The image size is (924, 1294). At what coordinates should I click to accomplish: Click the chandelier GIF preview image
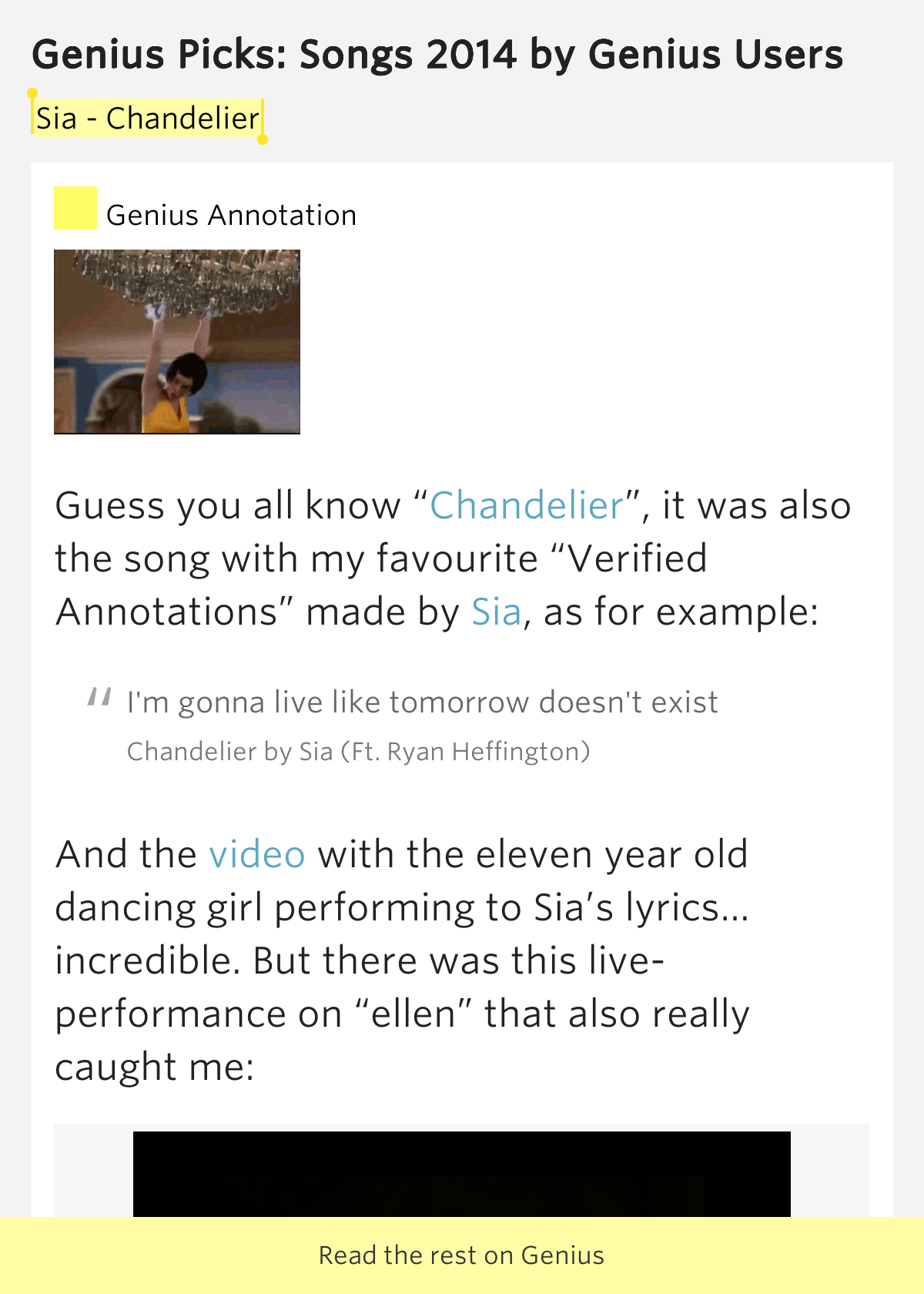coord(176,341)
